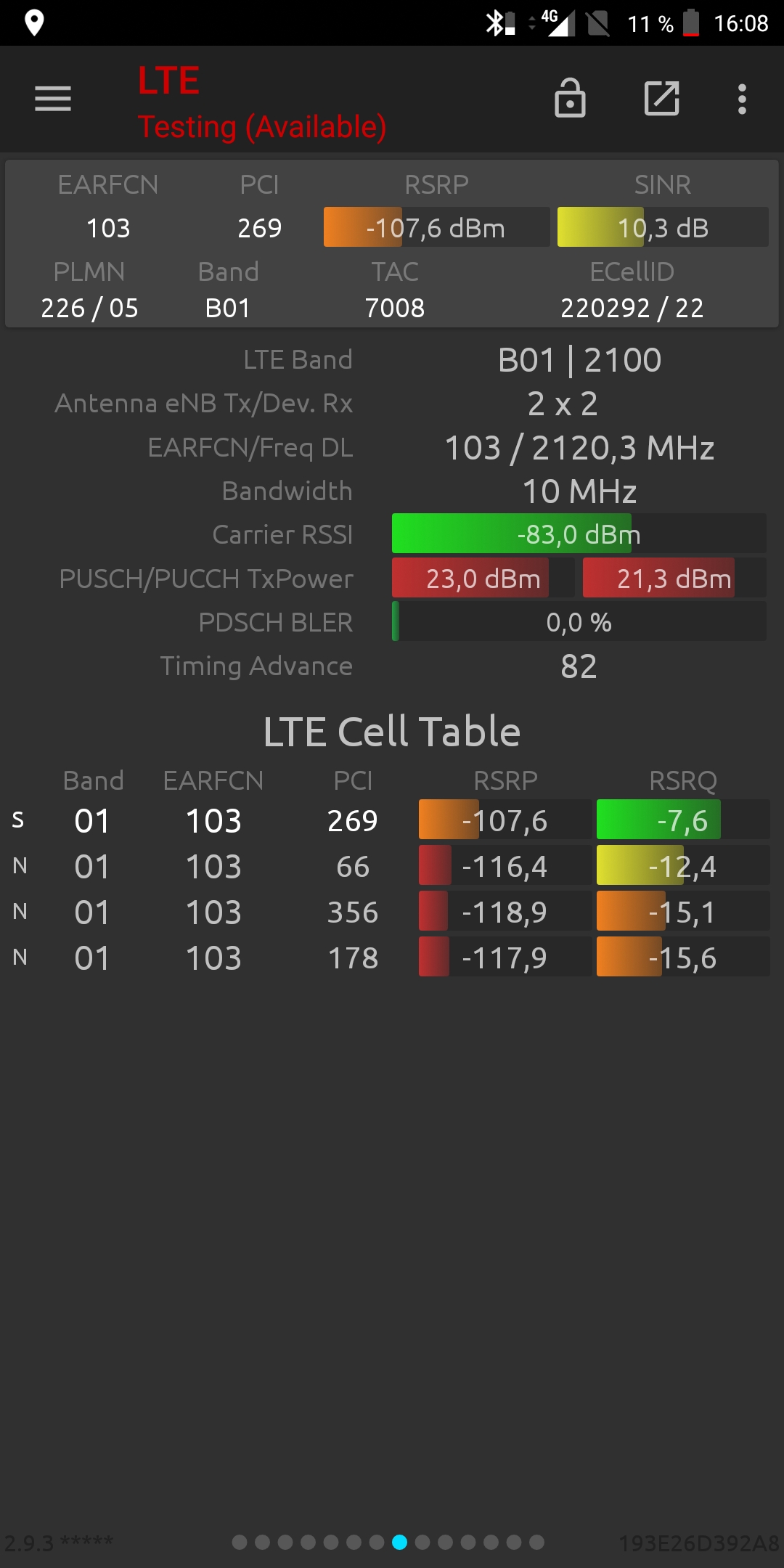Open the three-dot overflow menu
This screenshot has height=1568, width=784.
pos(742,99)
